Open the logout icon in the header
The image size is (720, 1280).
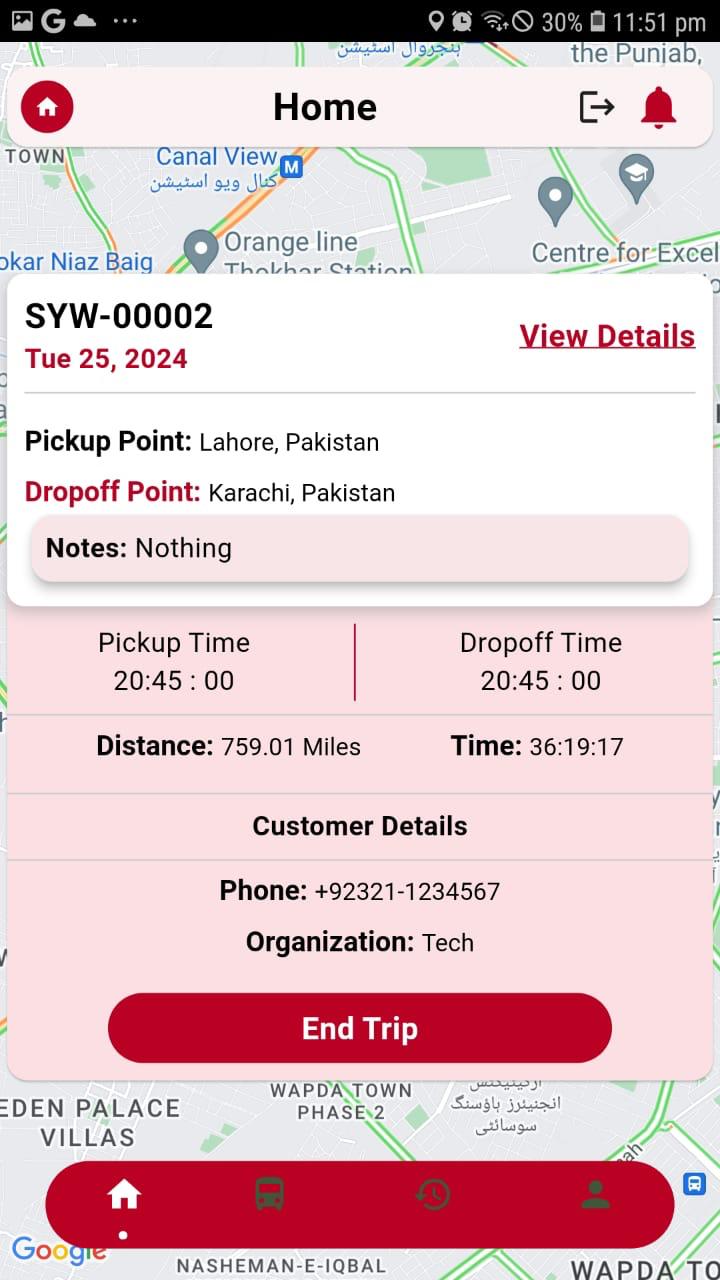coord(596,105)
